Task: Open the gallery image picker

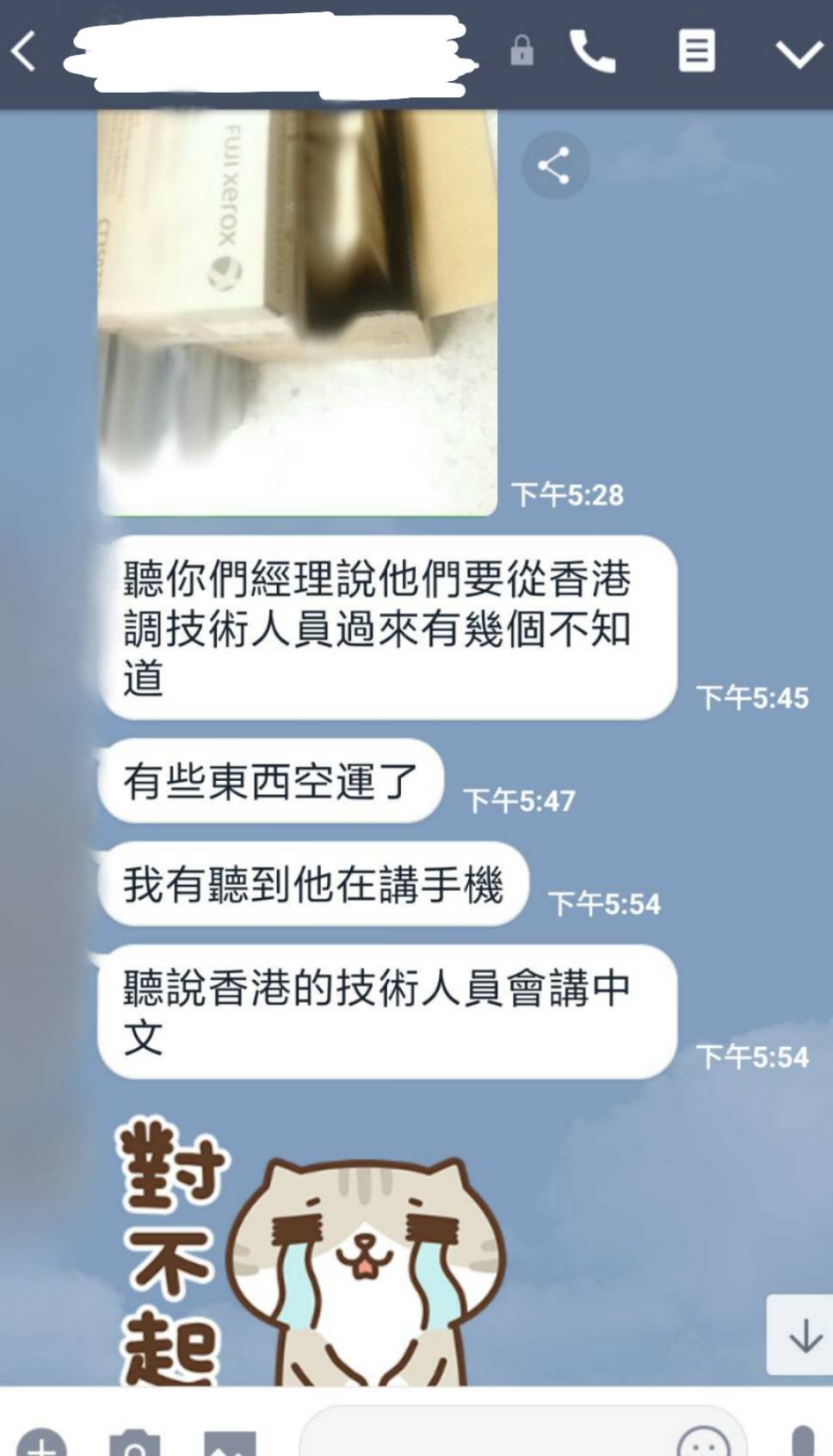Action: click(230, 1443)
